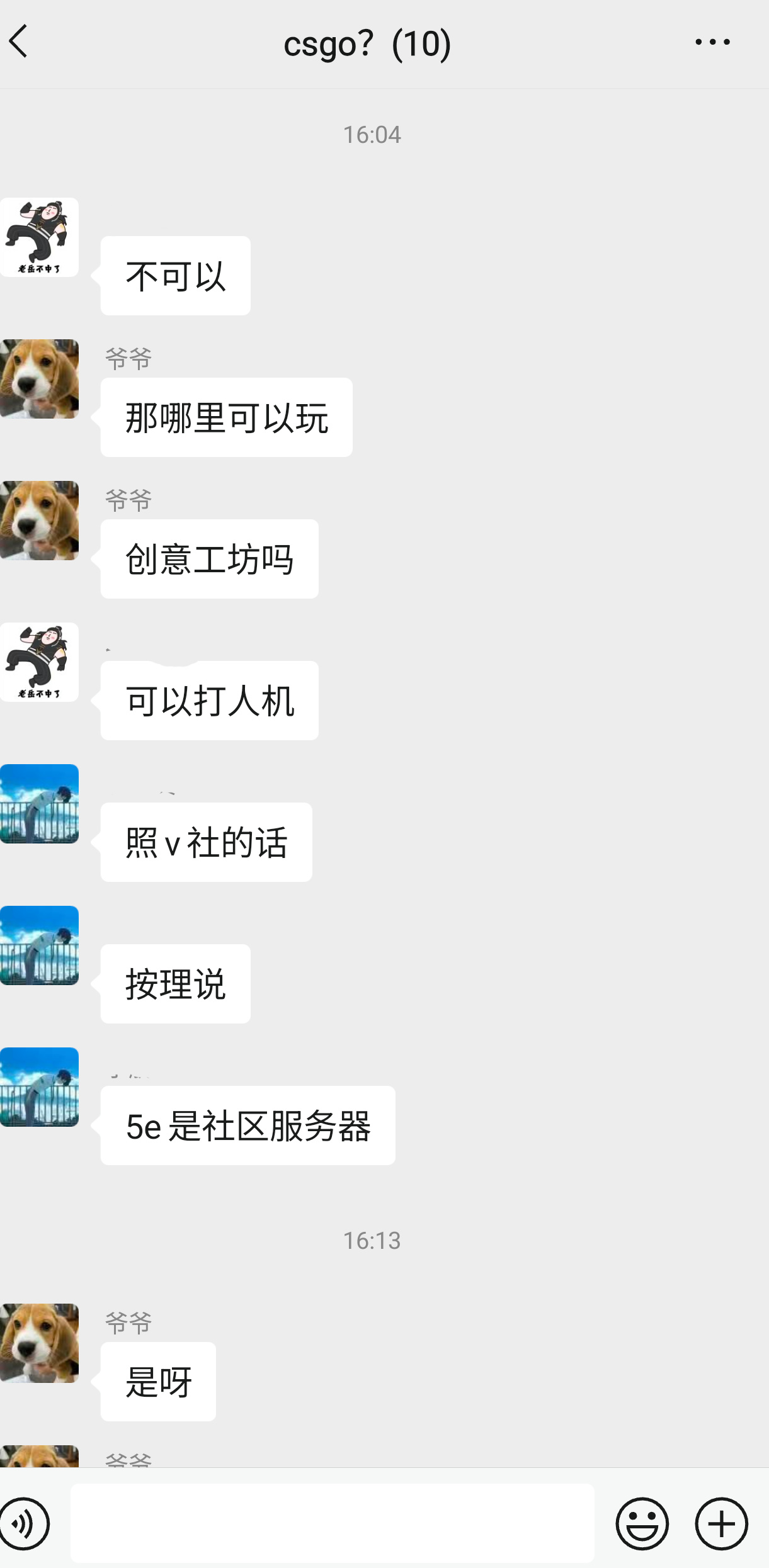Open the three-dot chat info menu

[x=712, y=42]
